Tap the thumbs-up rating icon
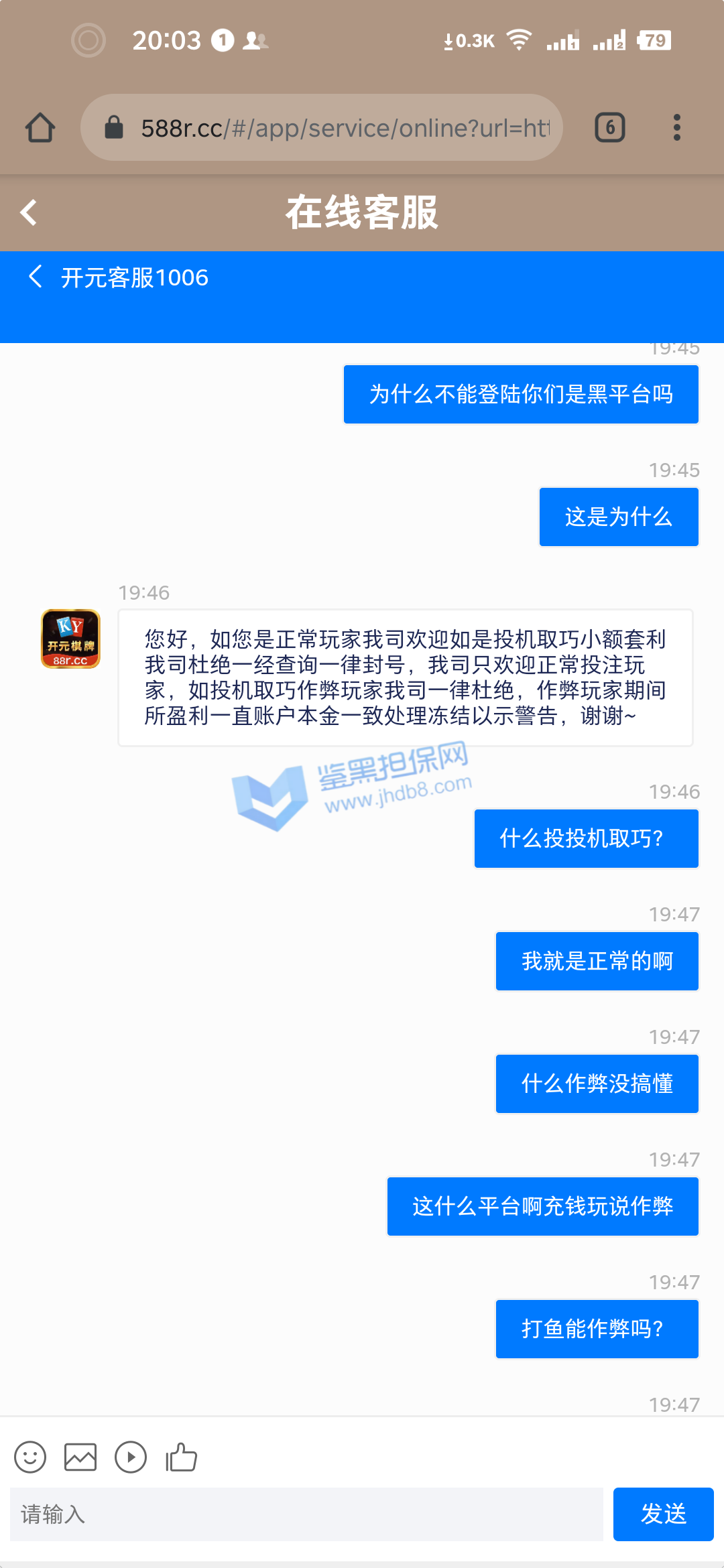This screenshot has width=724, height=1568. pyautogui.click(x=181, y=1457)
